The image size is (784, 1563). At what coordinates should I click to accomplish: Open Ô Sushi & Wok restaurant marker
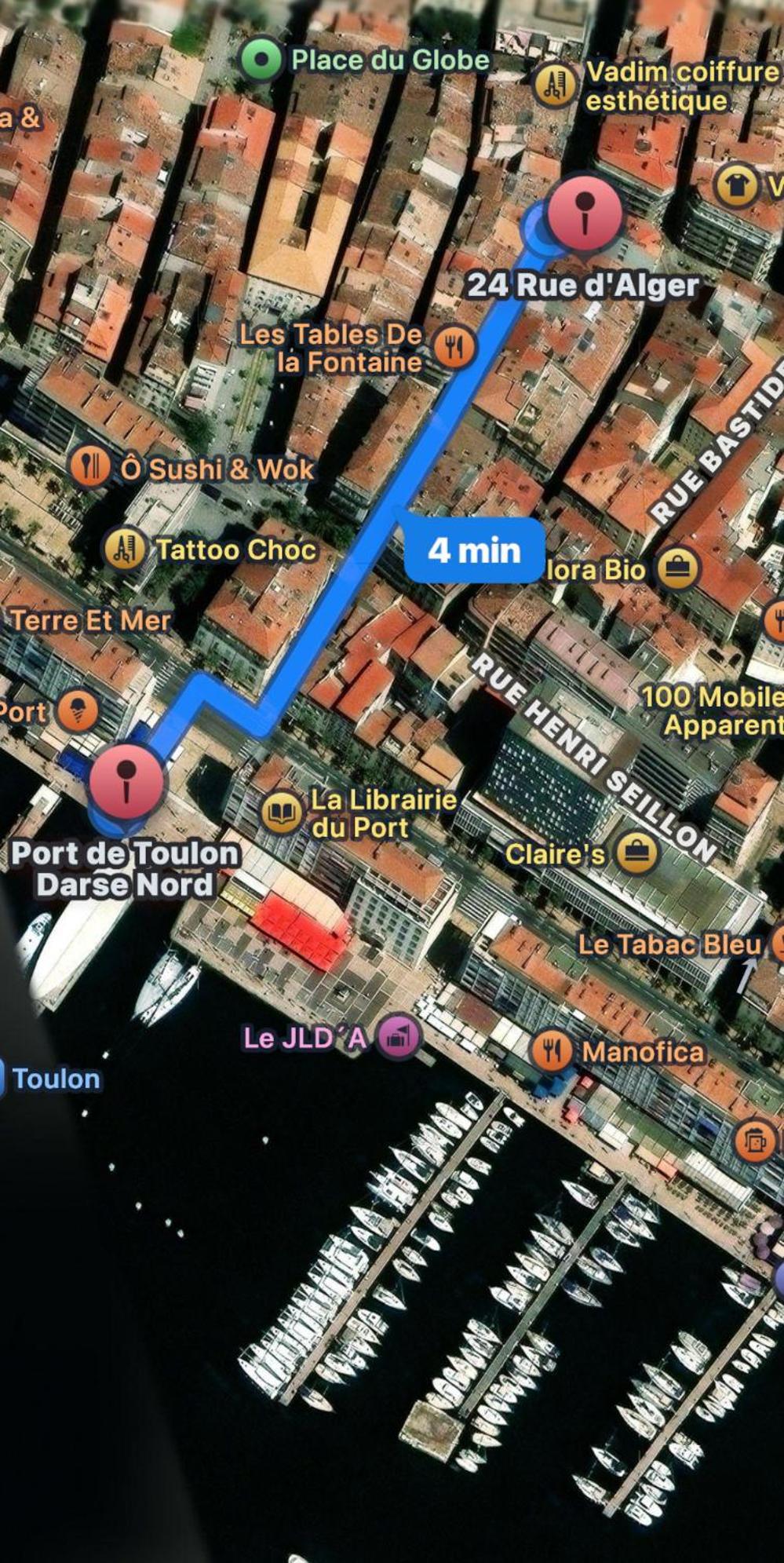[90, 466]
